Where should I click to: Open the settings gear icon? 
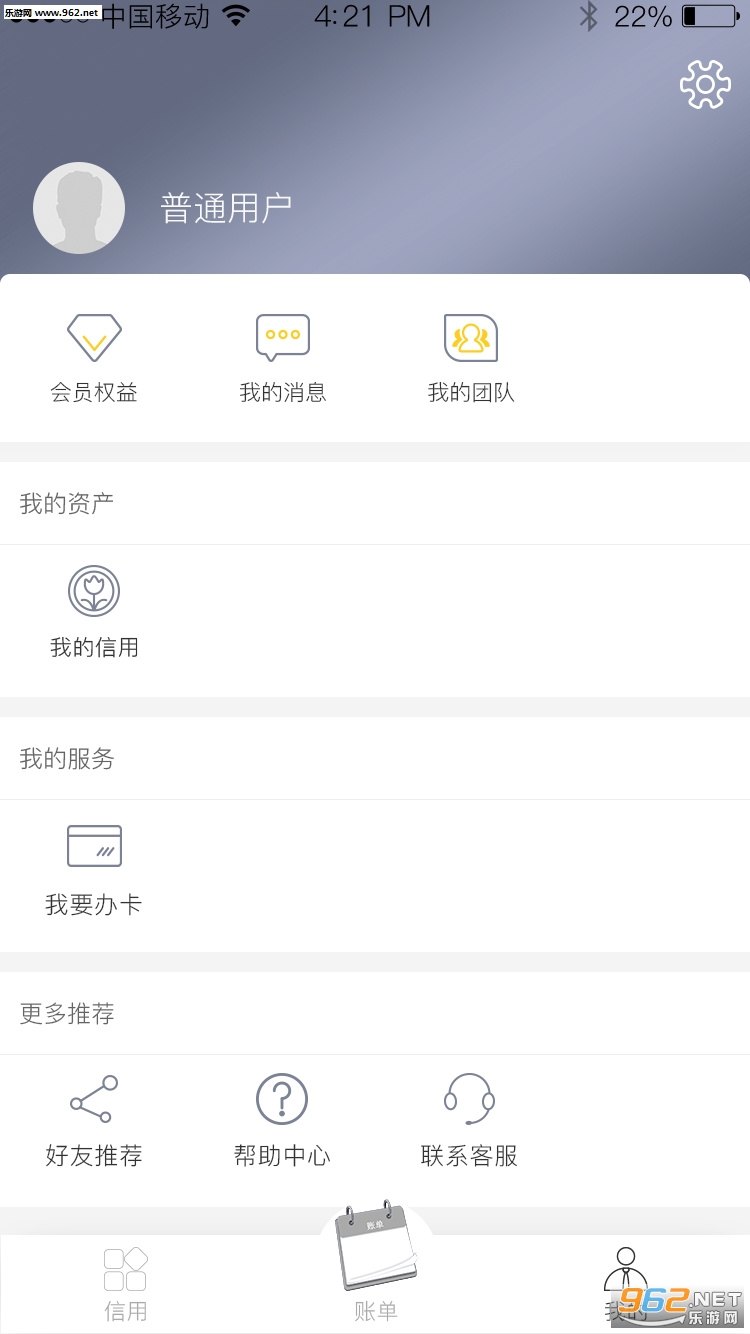tap(705, 84)
